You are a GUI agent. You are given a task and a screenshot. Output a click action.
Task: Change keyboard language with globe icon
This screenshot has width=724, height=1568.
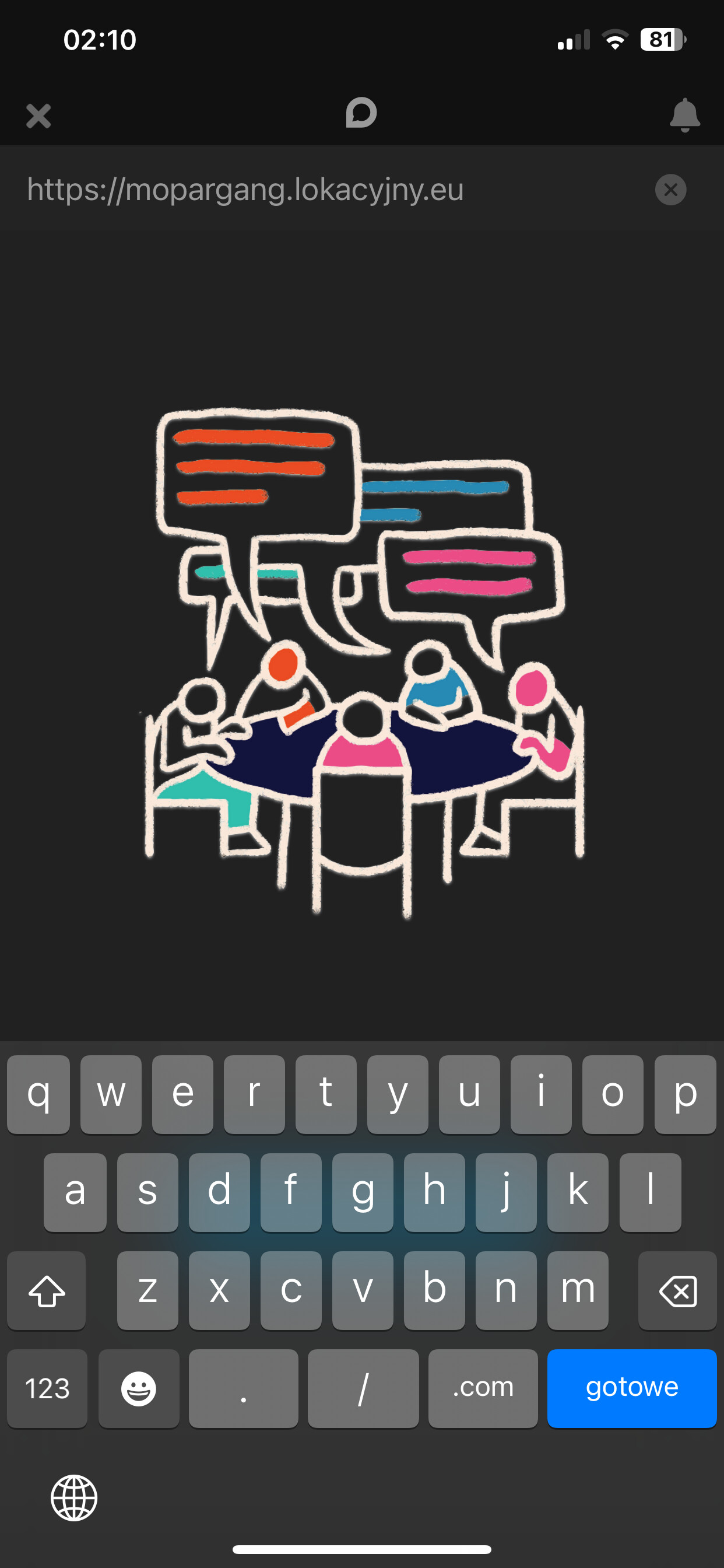tap(73, 1498)
